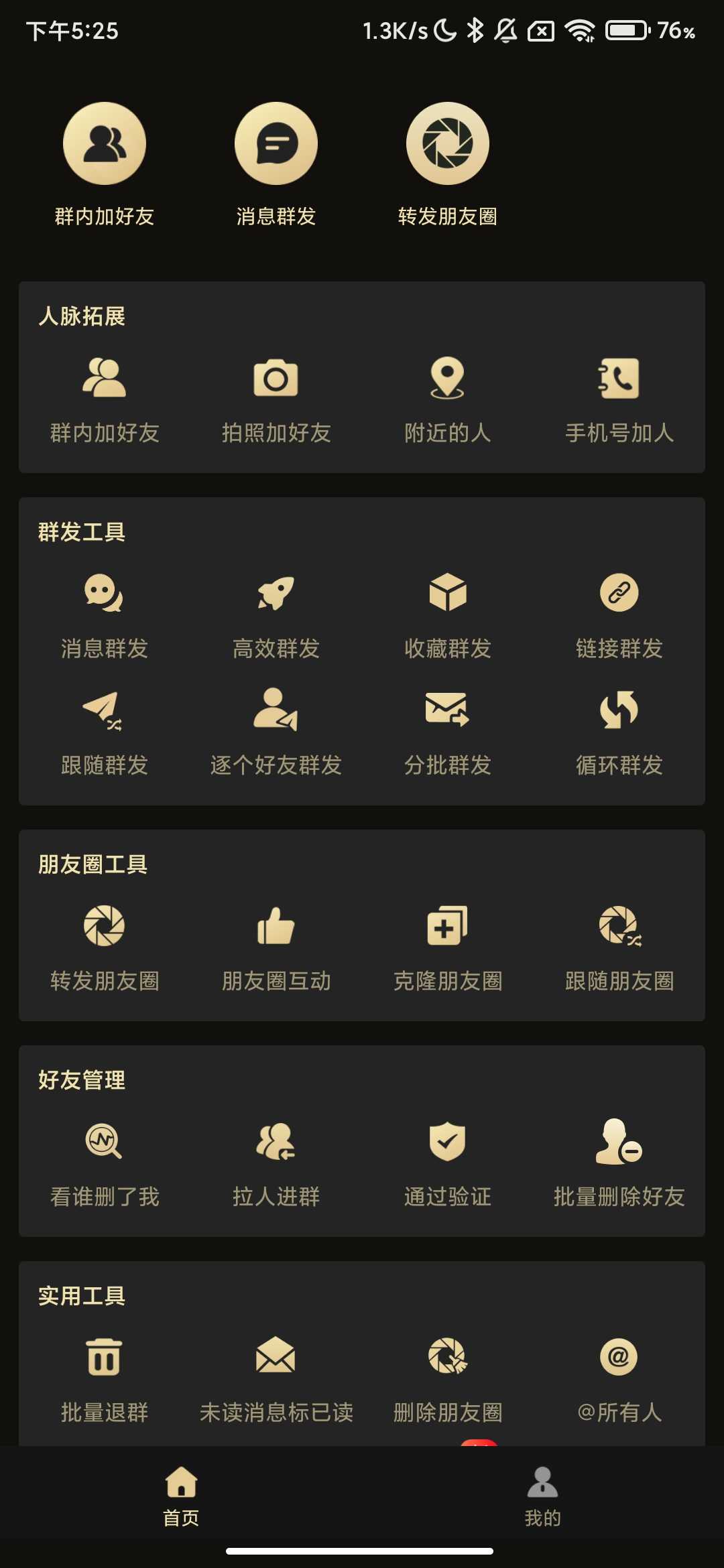This screenshot has width=724, height=1568.
Task: Switch to the 我的 tab
Action: point(542,1494)
